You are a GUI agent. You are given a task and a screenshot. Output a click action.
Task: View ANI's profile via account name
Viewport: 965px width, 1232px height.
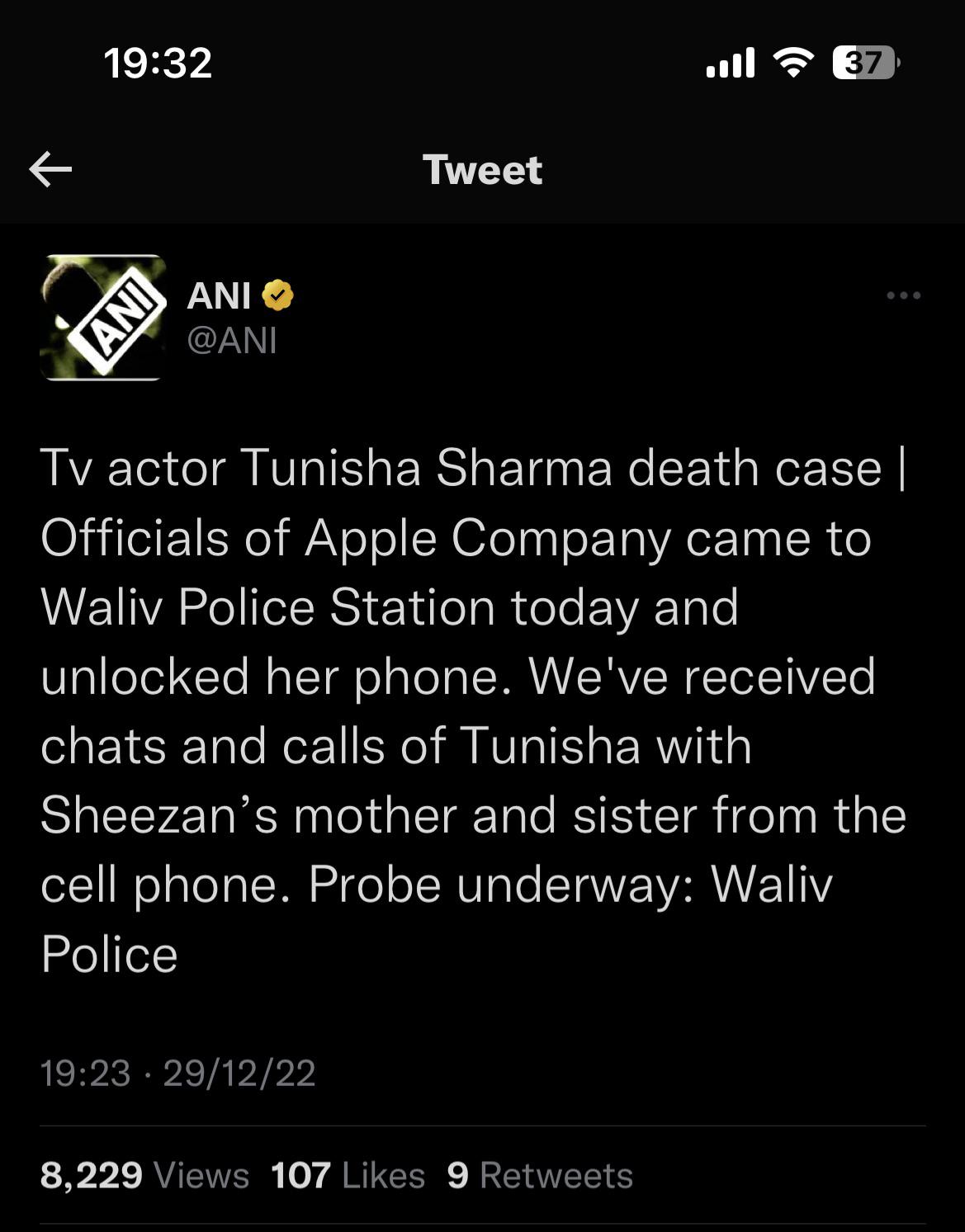220,295
